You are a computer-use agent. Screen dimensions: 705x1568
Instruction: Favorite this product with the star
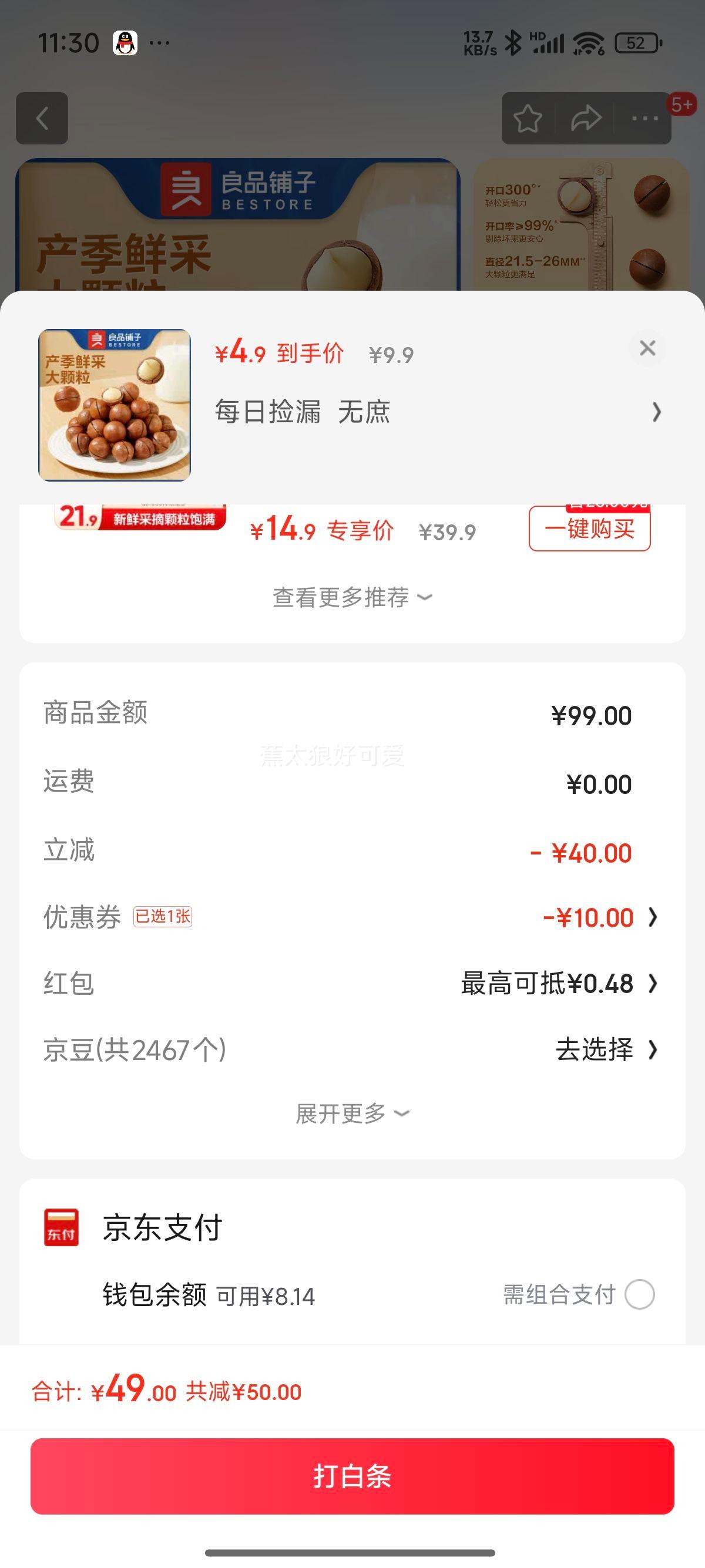[527, 118]
